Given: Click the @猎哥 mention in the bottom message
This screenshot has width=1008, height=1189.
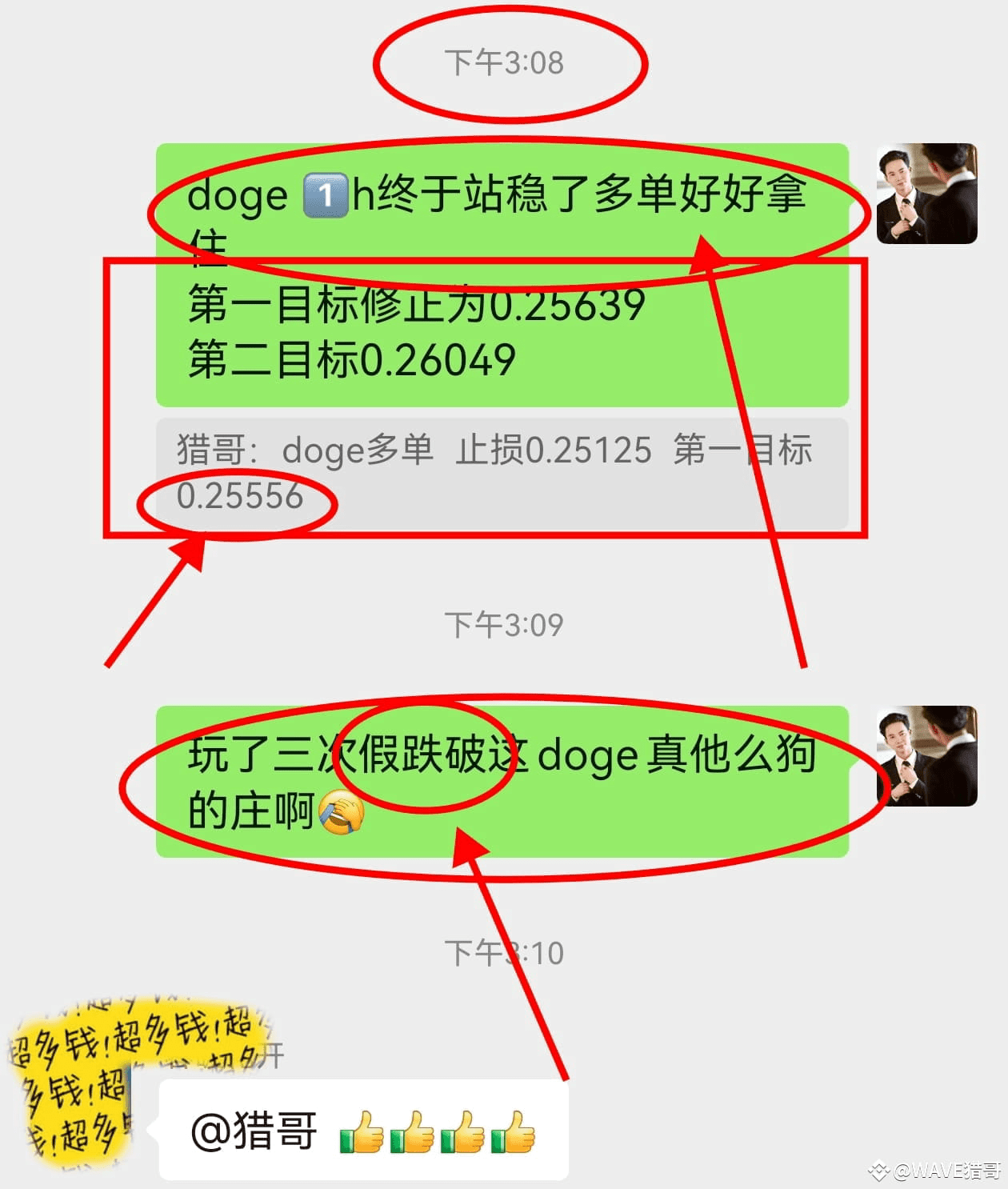Looking at the screenshot, I should (x=256, y=1130).
